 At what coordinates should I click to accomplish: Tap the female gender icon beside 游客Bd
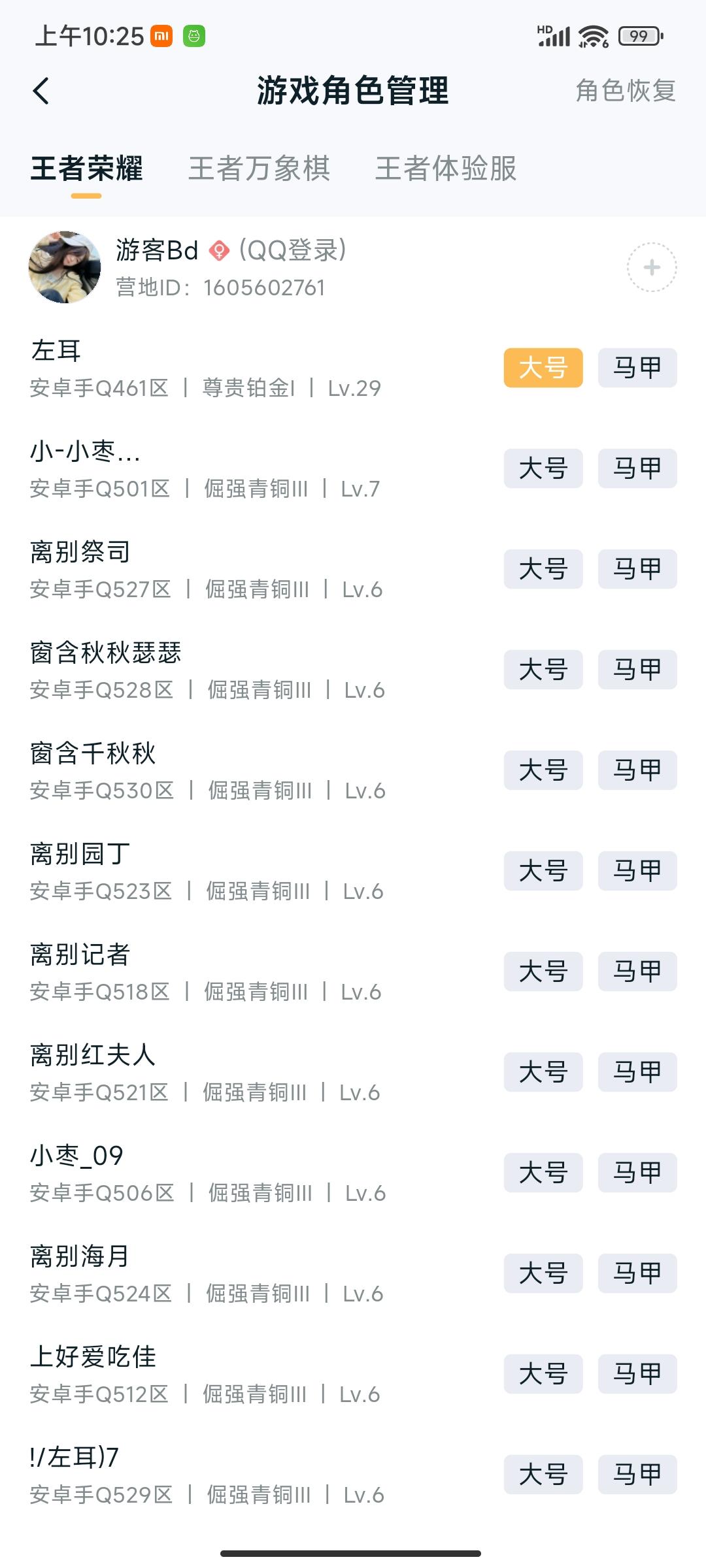(x=219, y=251)
